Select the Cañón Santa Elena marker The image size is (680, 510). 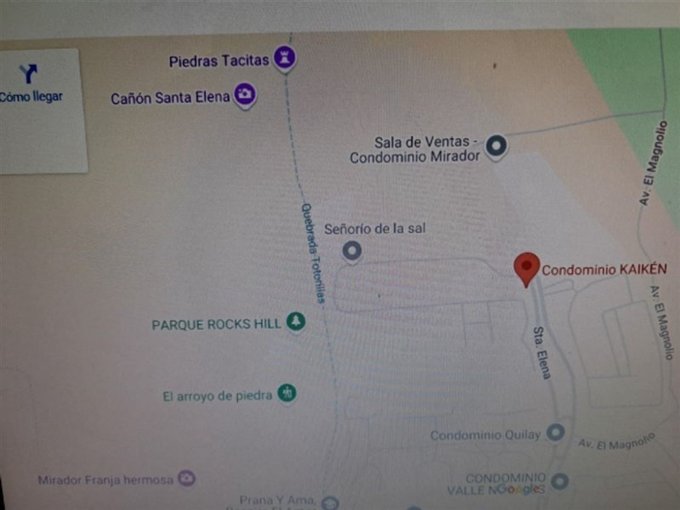pos(245,96)
